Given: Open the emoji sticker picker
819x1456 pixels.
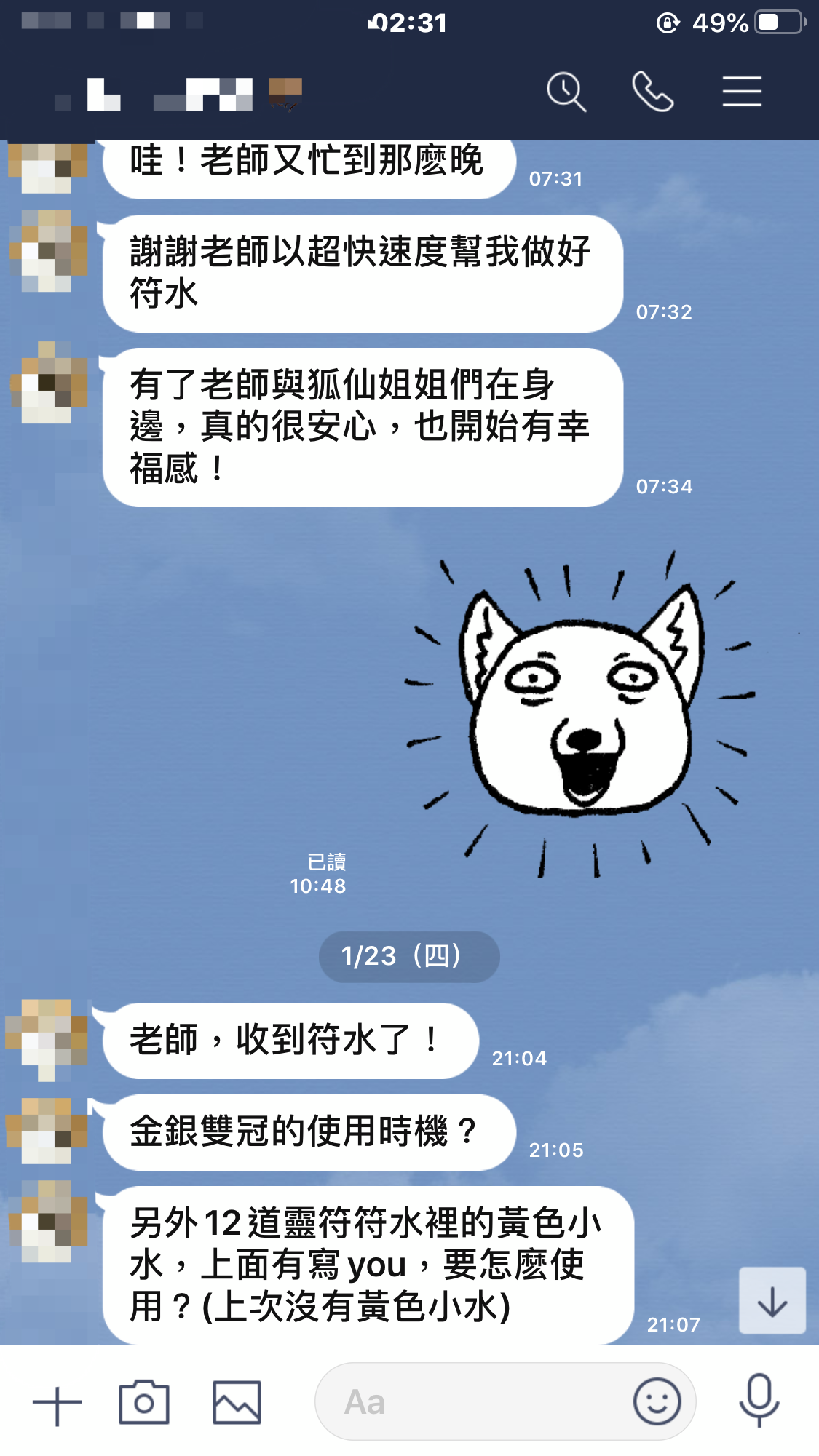Looking at the screenshot, I should [657, 1402].
